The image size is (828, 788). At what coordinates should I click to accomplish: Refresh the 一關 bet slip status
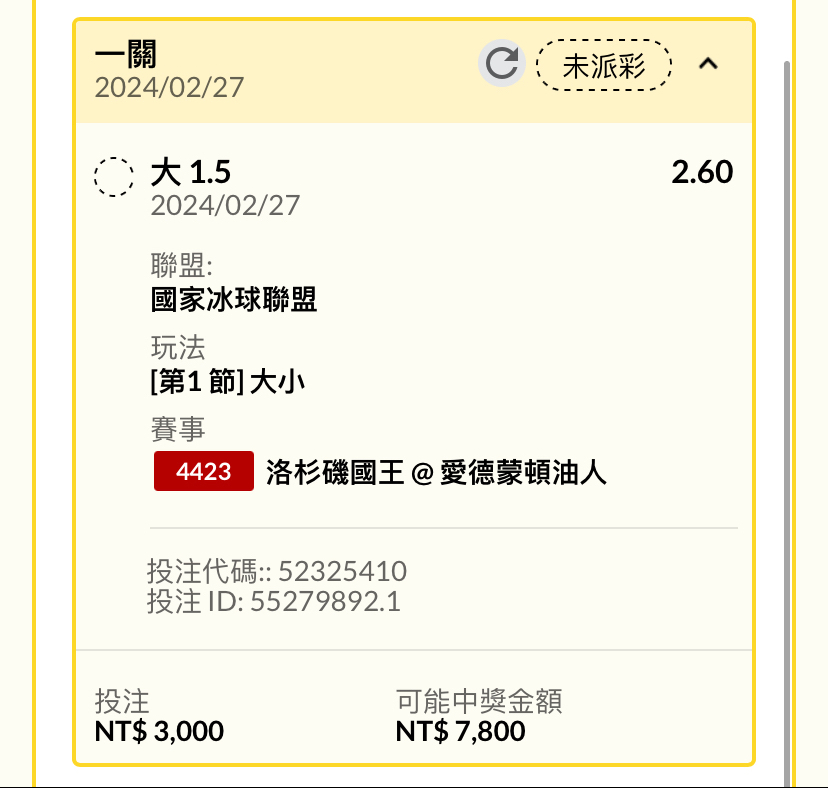(x=501, y=65)
